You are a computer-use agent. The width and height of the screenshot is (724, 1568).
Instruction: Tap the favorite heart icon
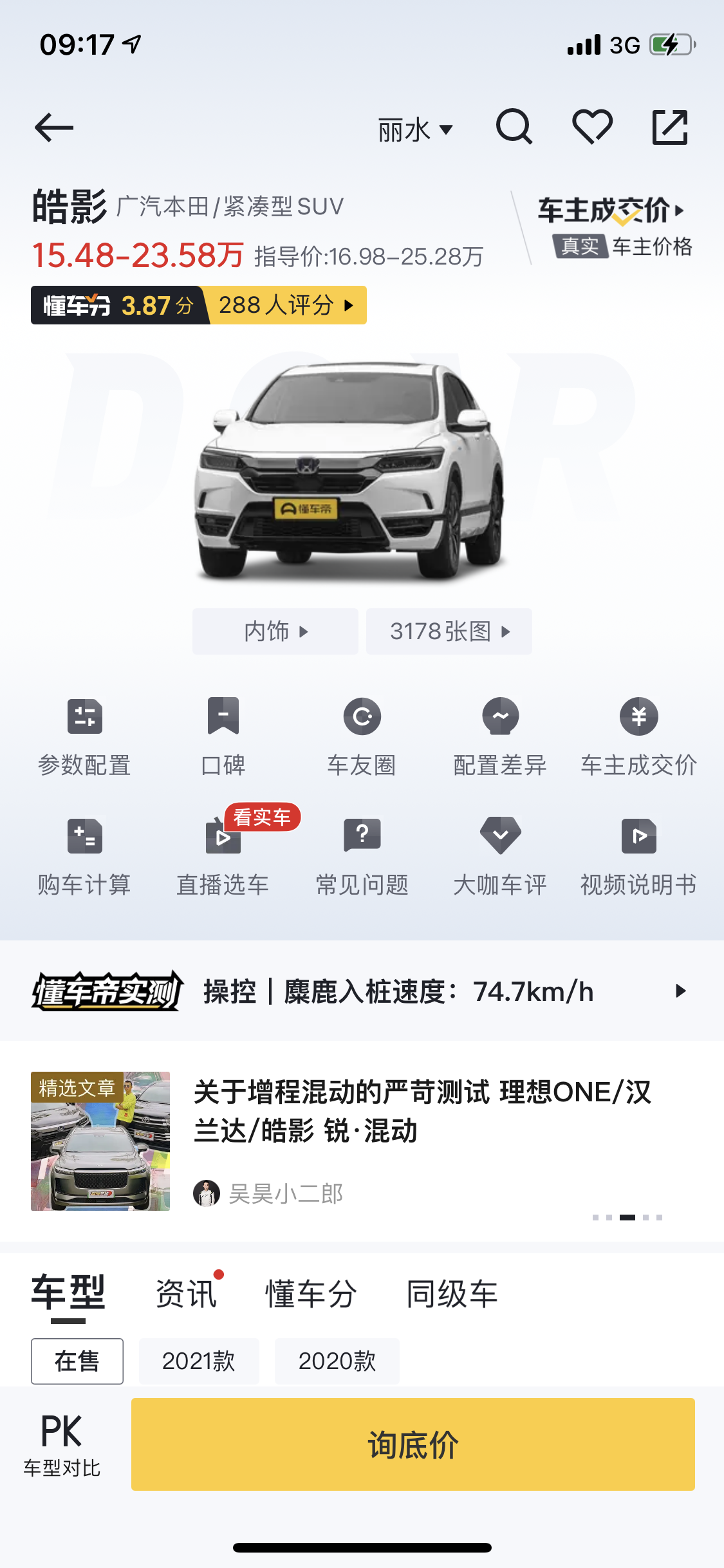click(x=593, y=126)
